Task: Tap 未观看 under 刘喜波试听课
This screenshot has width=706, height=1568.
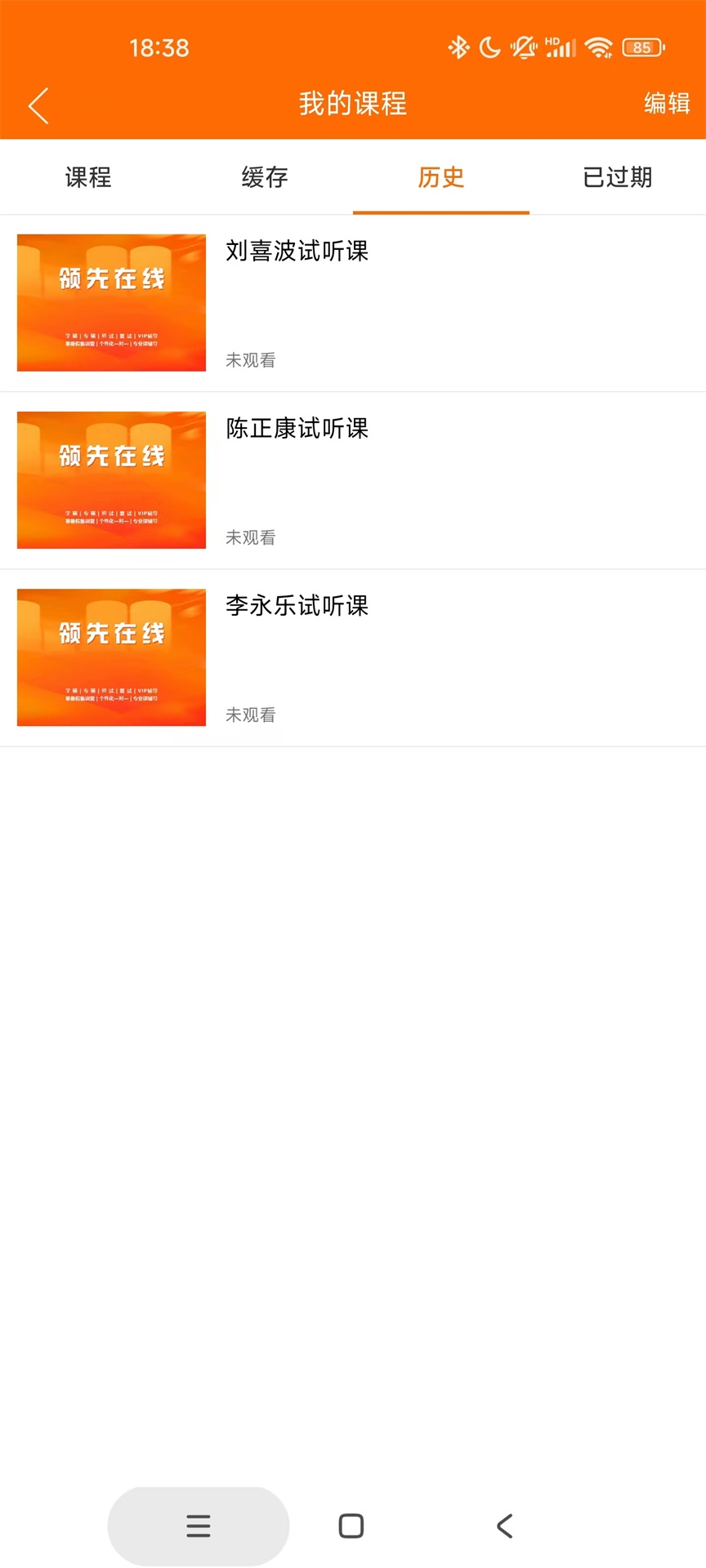Action: click(x=250, y=360)
